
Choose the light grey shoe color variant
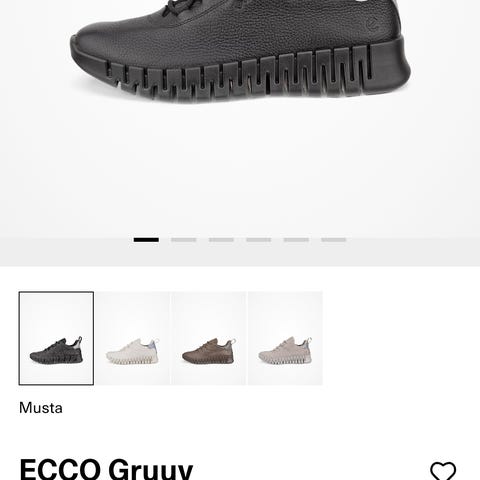point(285,338)
